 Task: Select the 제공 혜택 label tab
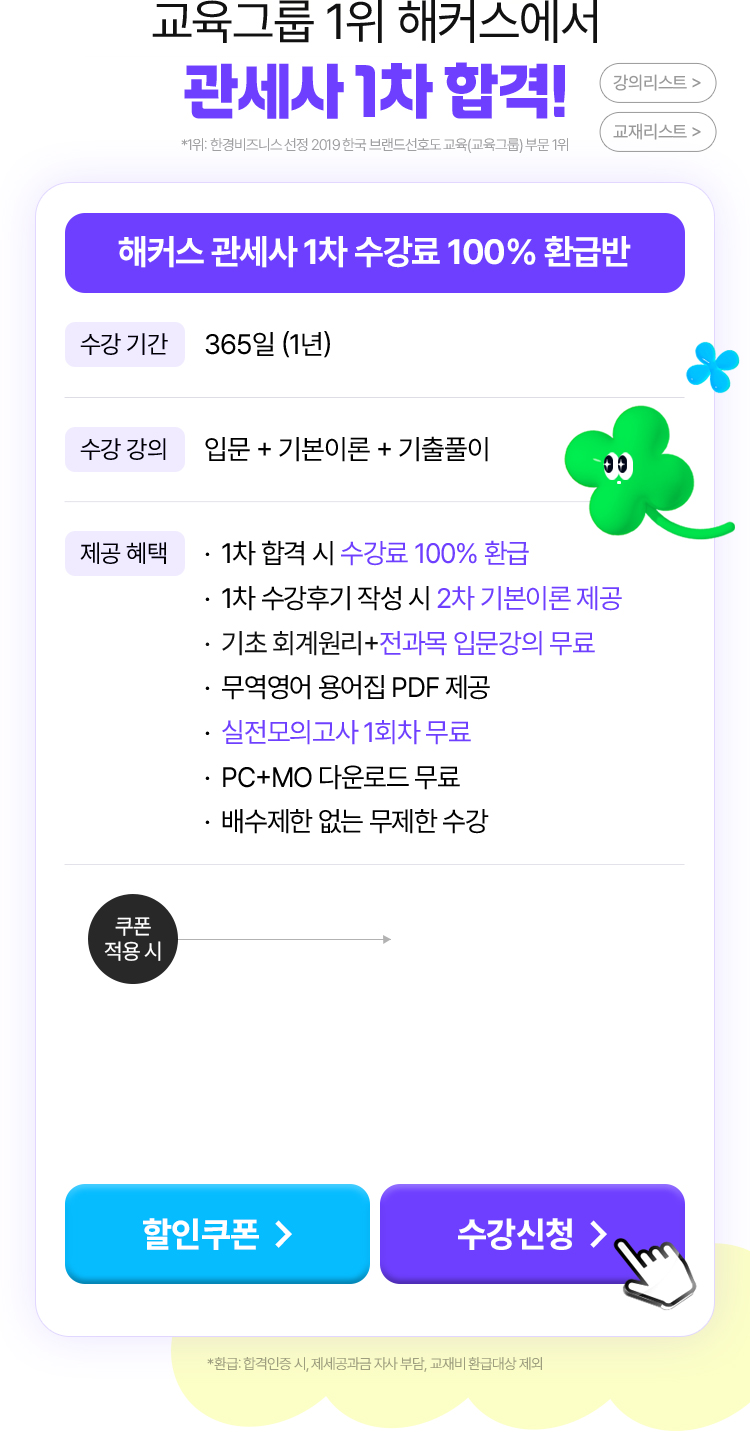124,552
